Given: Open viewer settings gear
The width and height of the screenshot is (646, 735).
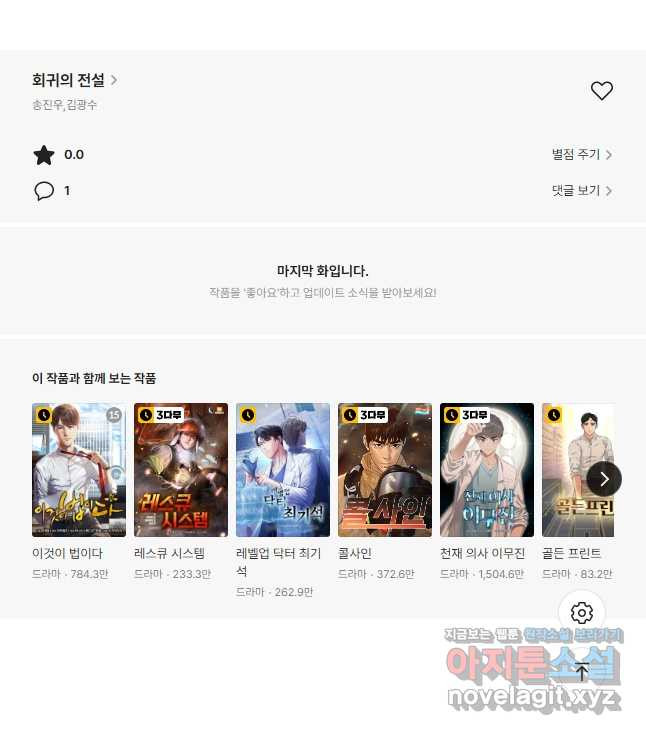Looking at the screenshot, I should pyautogui.click(x=582, y=613).
